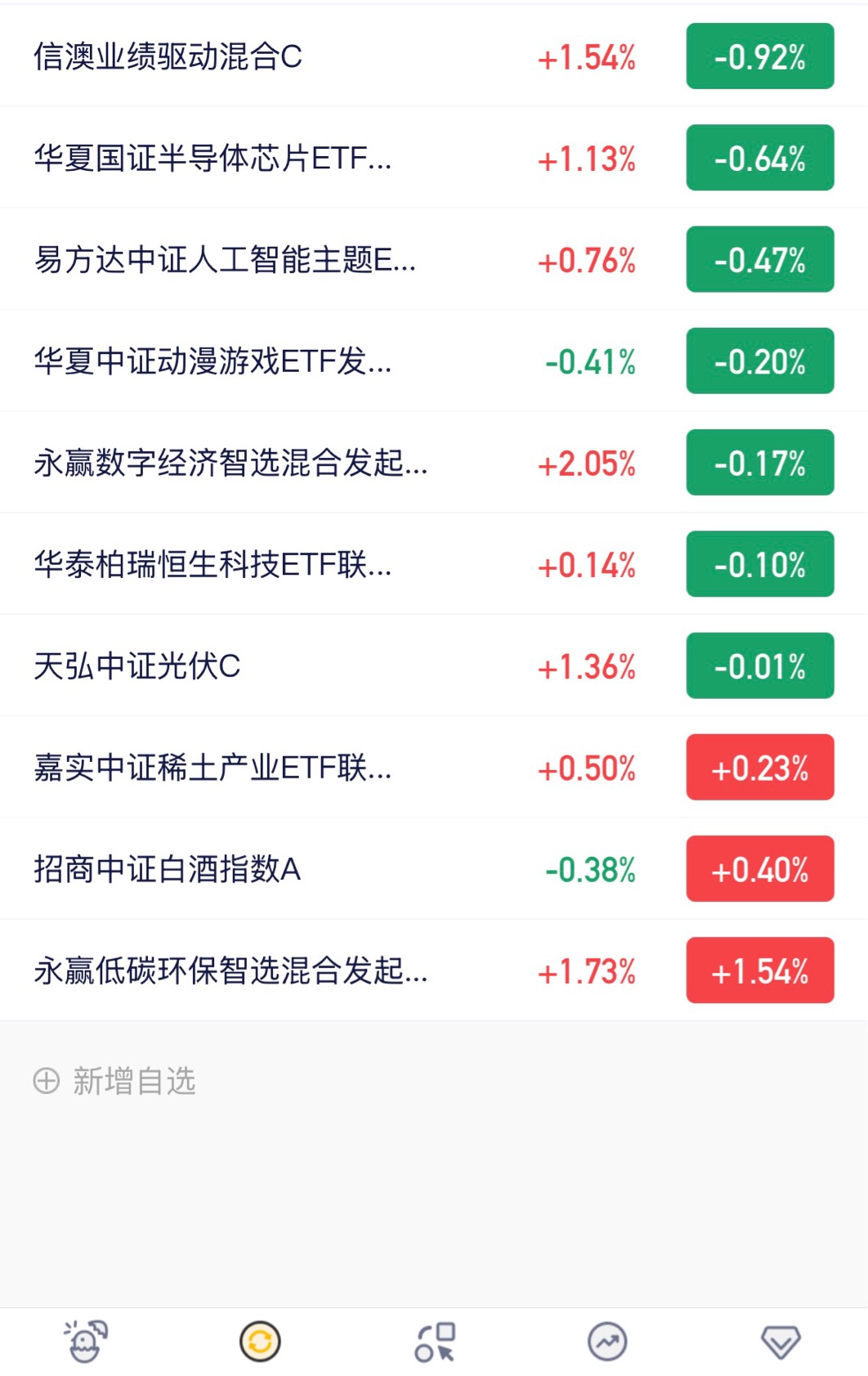Toggle the +1.54% red badge for 永赢低碳环保
The height and width of the screenshot is (1376, 868).
(x=760, y=970)
